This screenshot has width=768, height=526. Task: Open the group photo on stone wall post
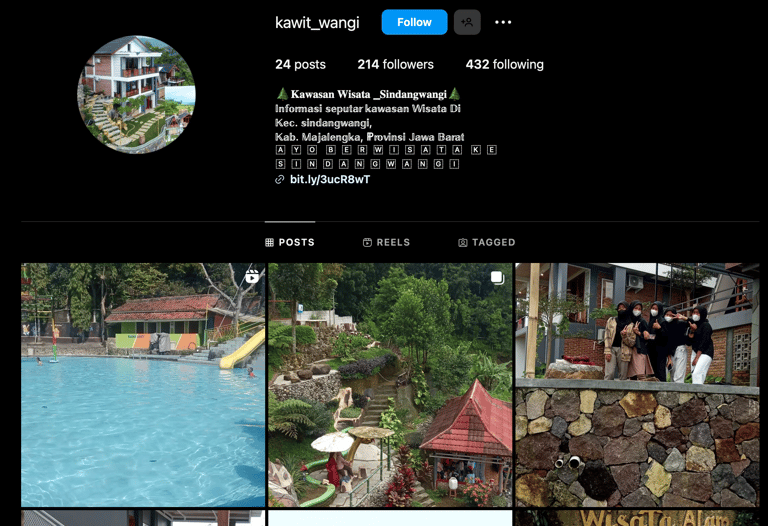point(637,385)
